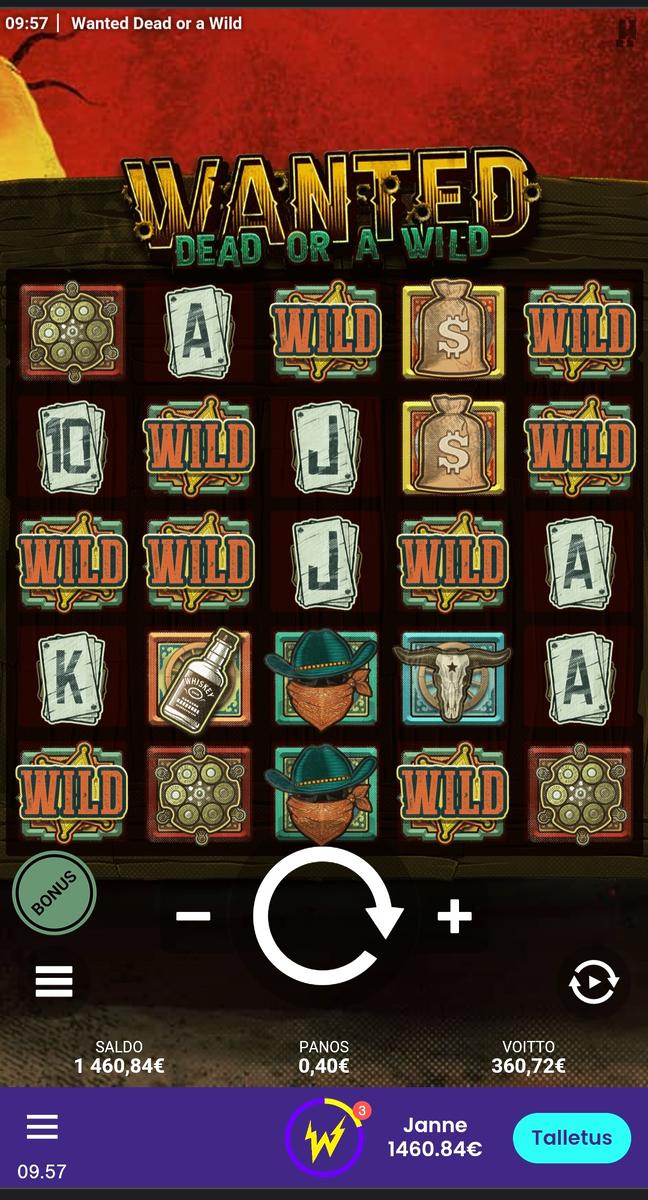Open the BONUS buy feature

pos(54,893)
